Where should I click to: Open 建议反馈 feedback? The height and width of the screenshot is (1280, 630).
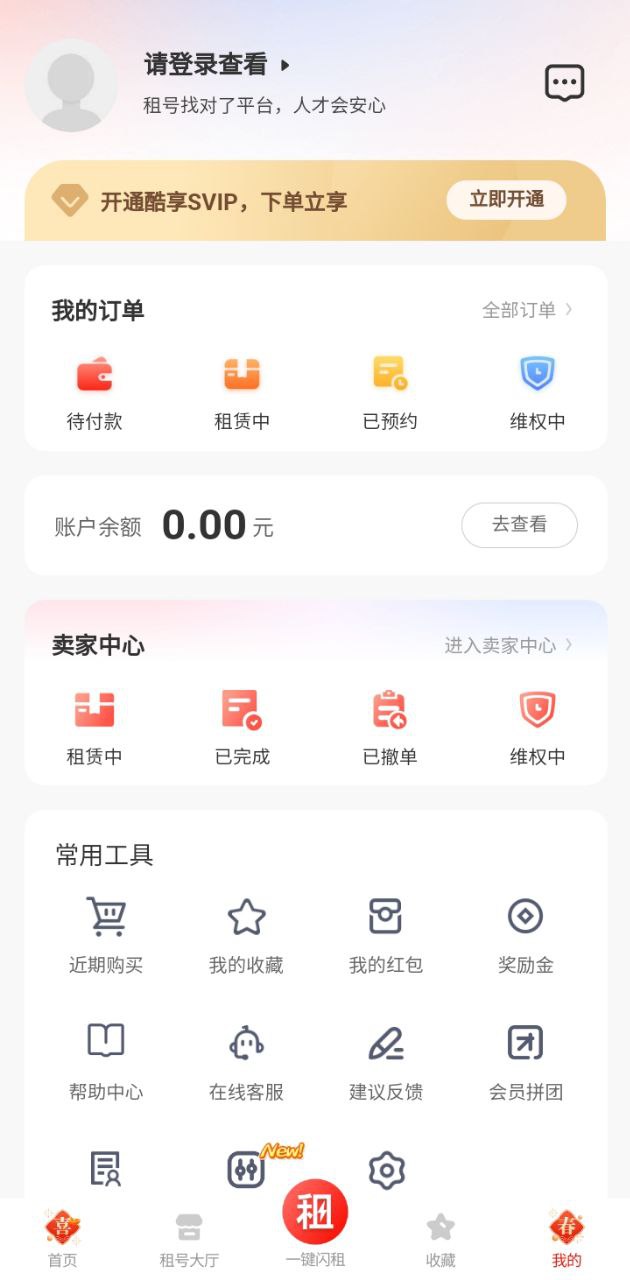click(386, 1063)
